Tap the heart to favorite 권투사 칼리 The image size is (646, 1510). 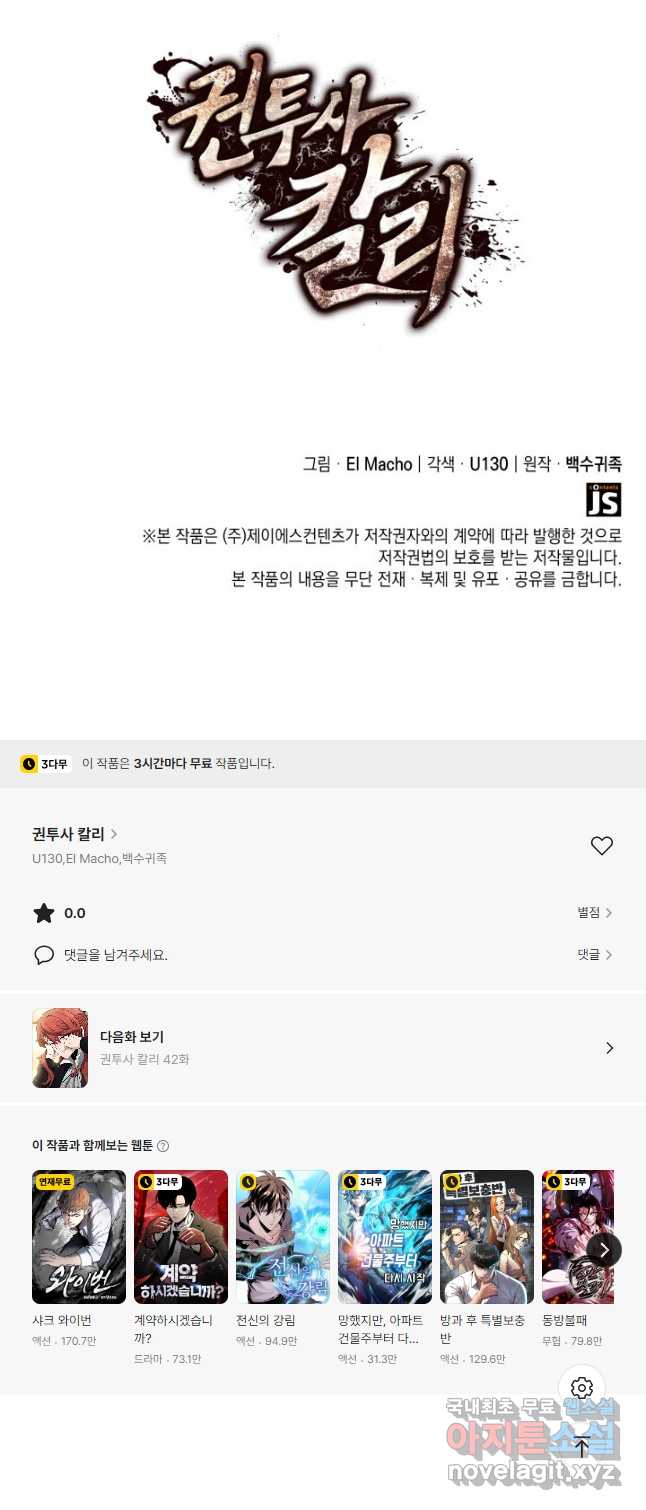601,846
